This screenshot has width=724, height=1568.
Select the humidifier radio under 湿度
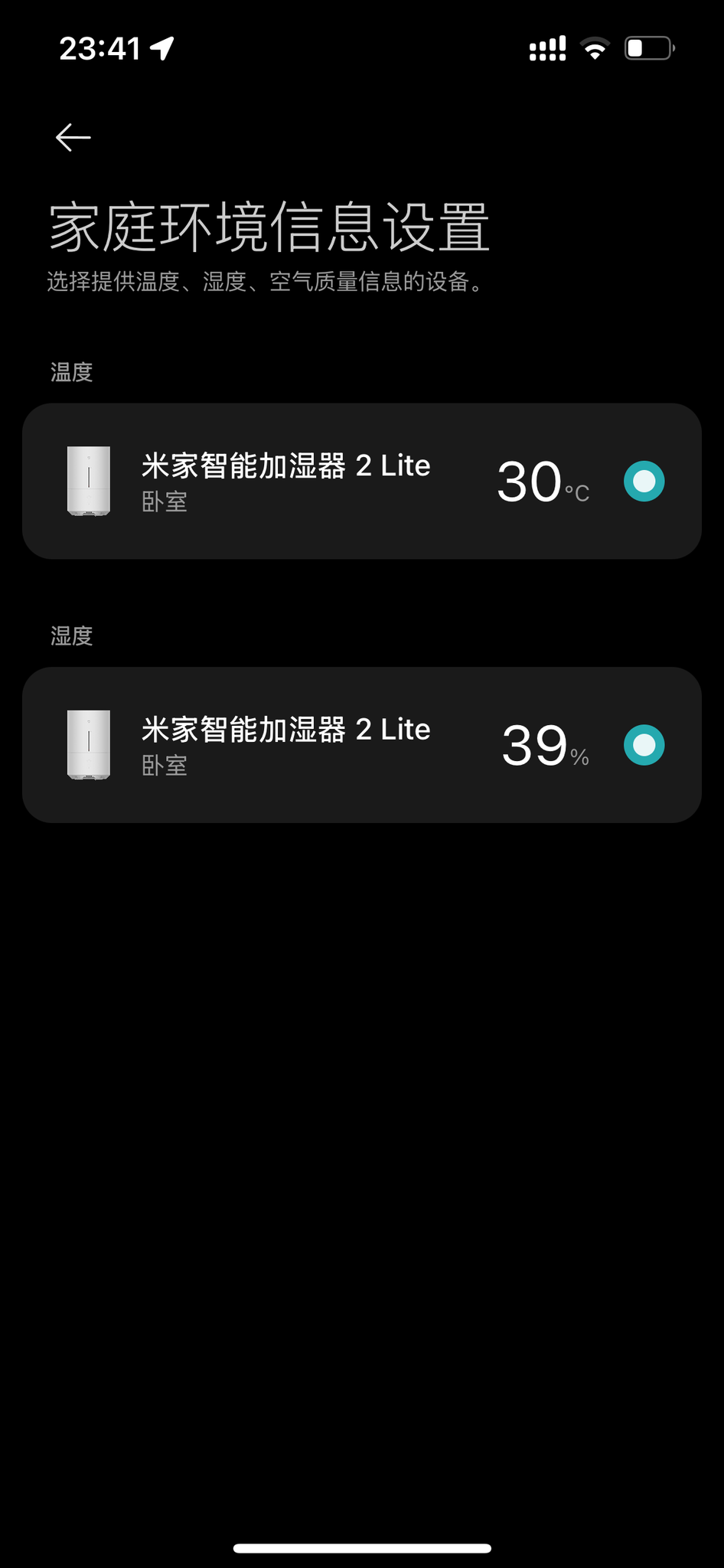(644, 745)
